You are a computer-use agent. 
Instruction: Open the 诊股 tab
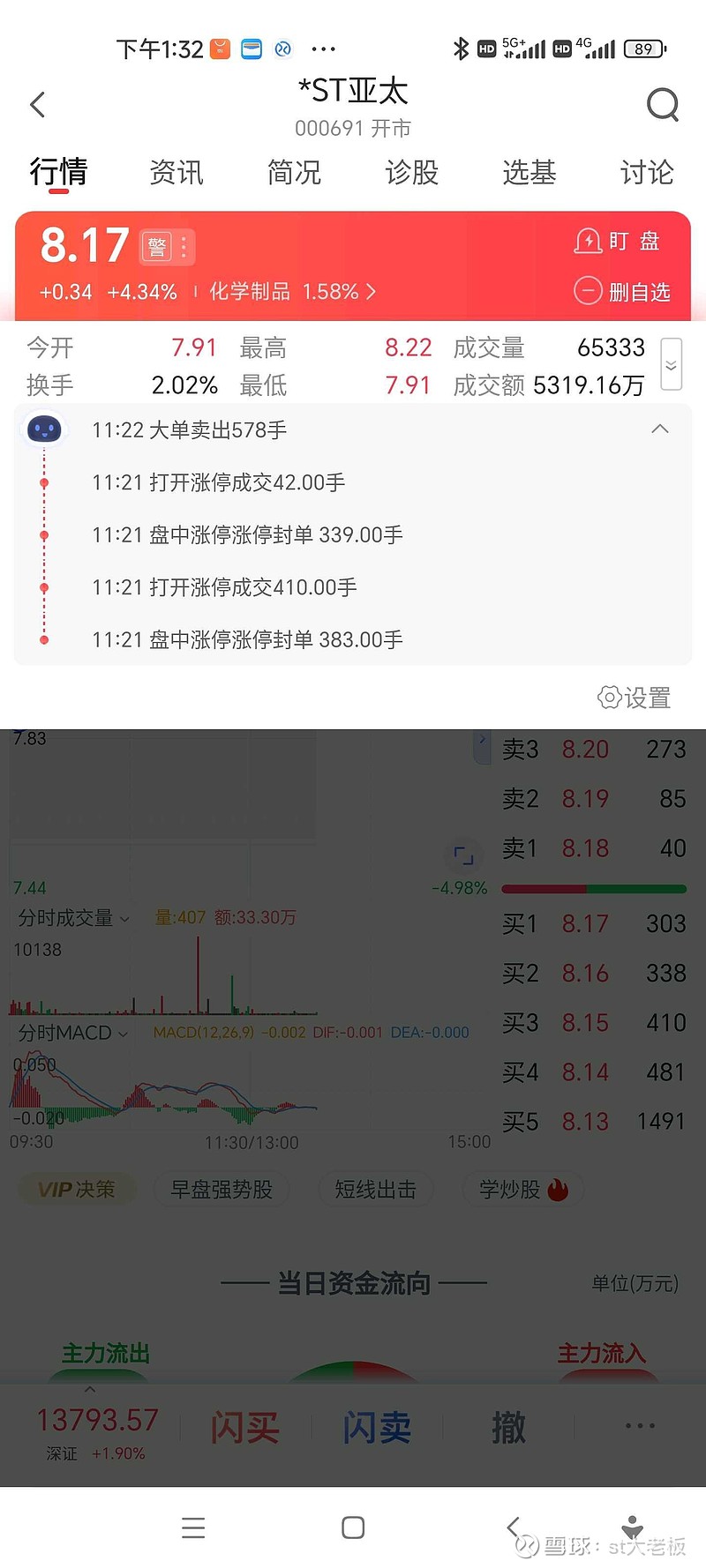point(411,172)
